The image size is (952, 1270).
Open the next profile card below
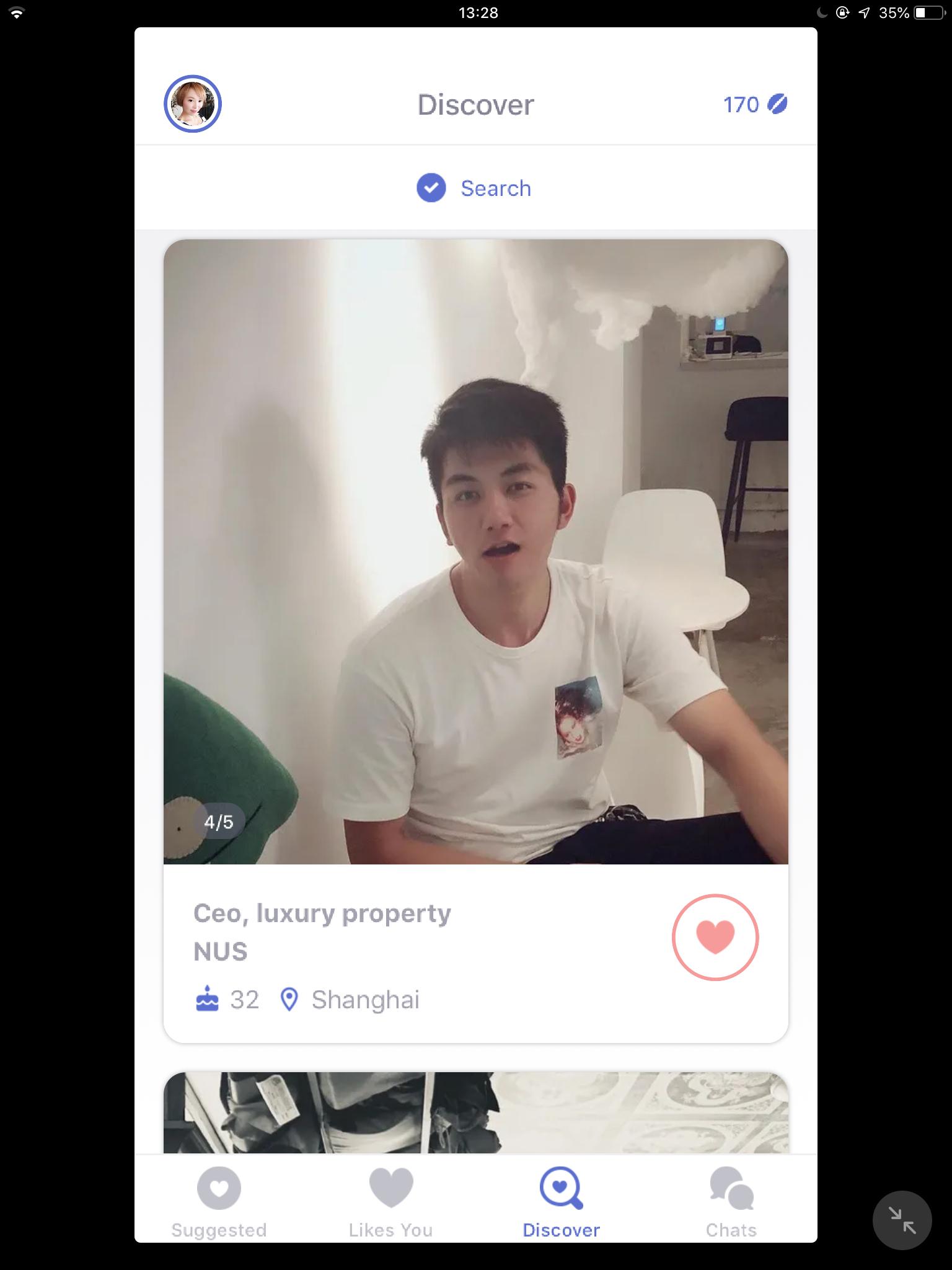[475, 1112]
